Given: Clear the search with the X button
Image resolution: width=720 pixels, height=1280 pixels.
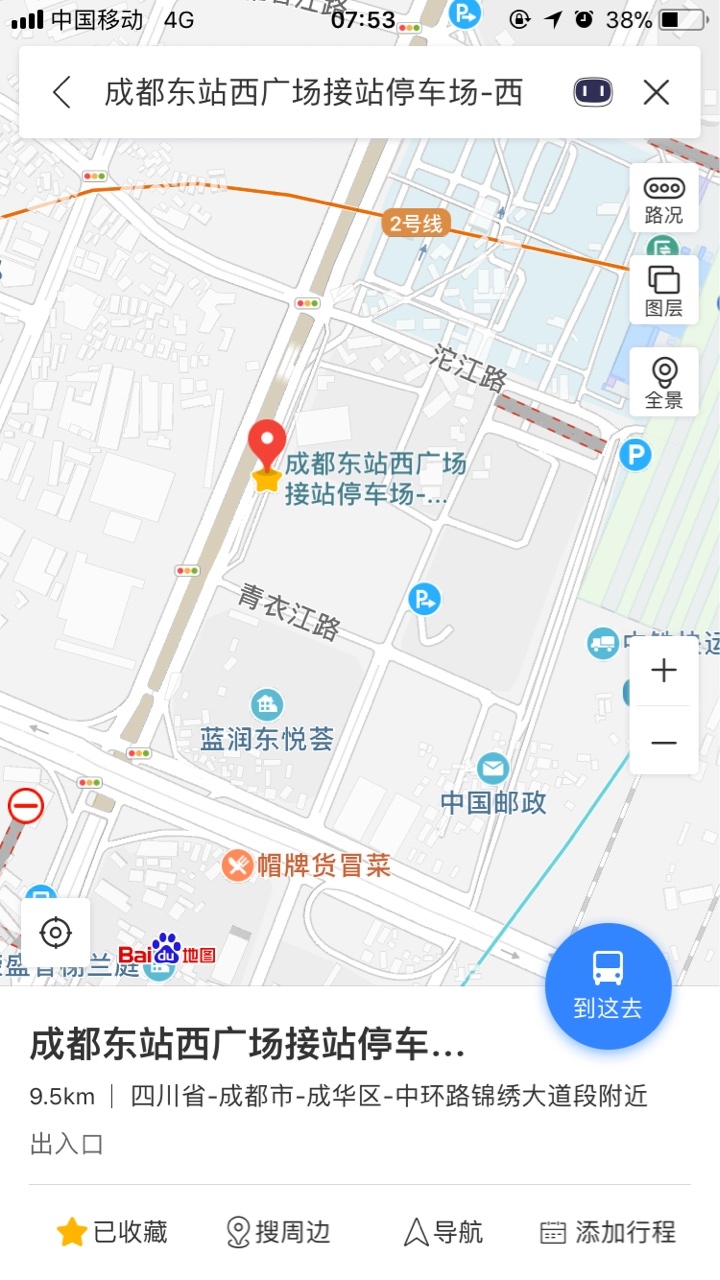Looking at the screenshot, I should (x=656, y=93).
